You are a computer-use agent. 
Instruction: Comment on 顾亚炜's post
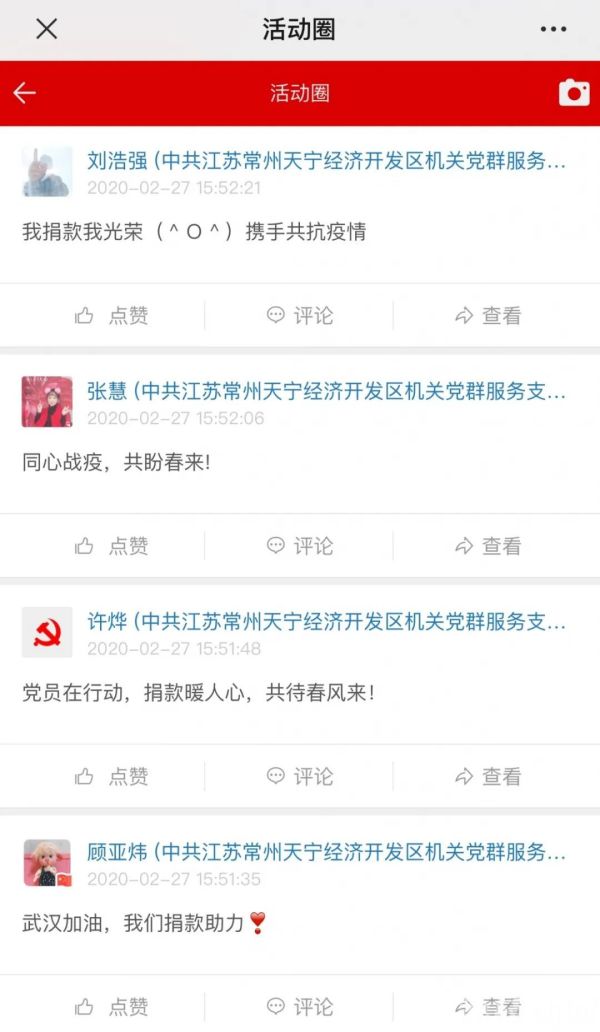[x=299, y=1006]
